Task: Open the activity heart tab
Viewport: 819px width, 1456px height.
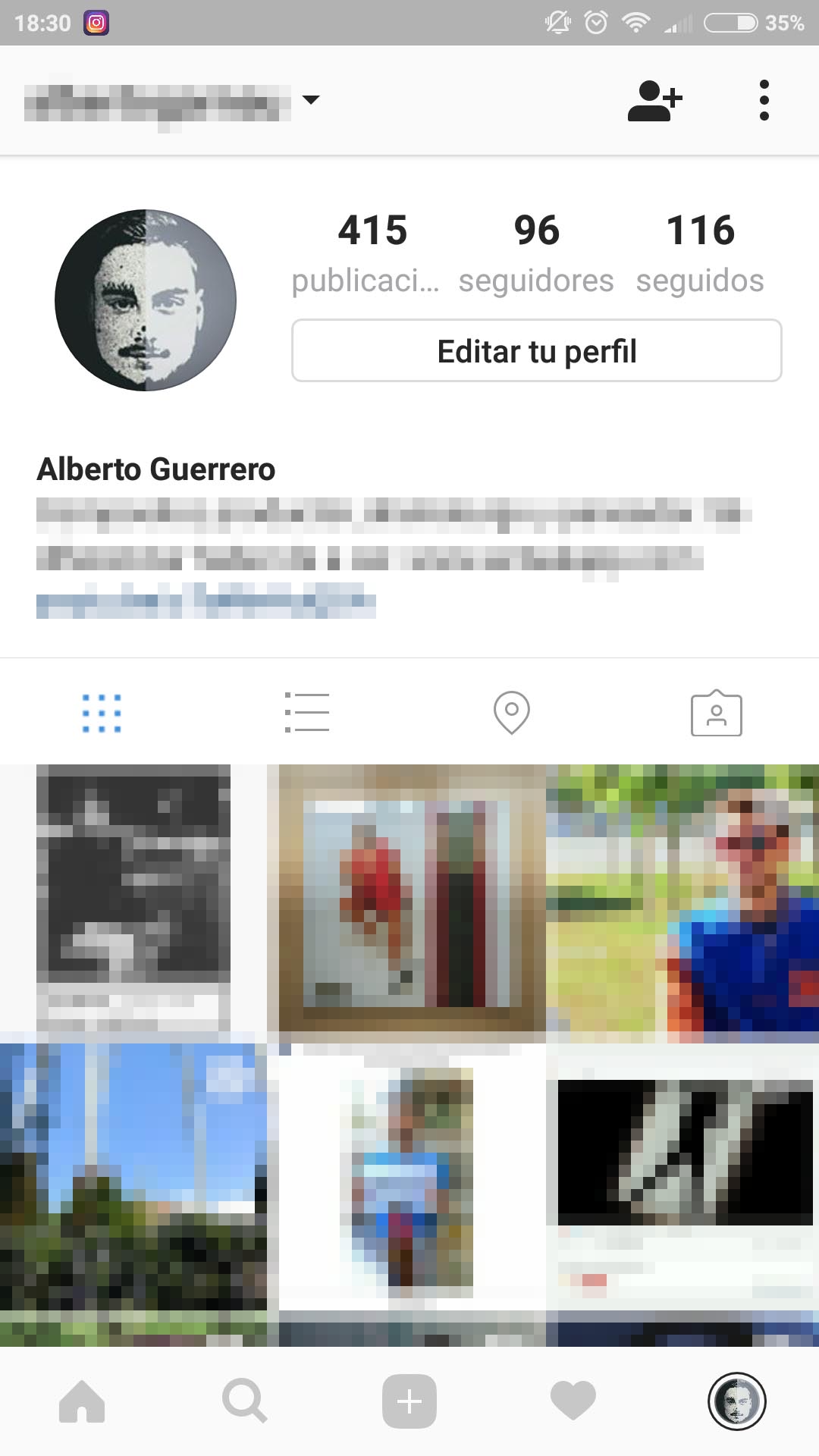Action: pyautogui.click(x=573, y=1401)
